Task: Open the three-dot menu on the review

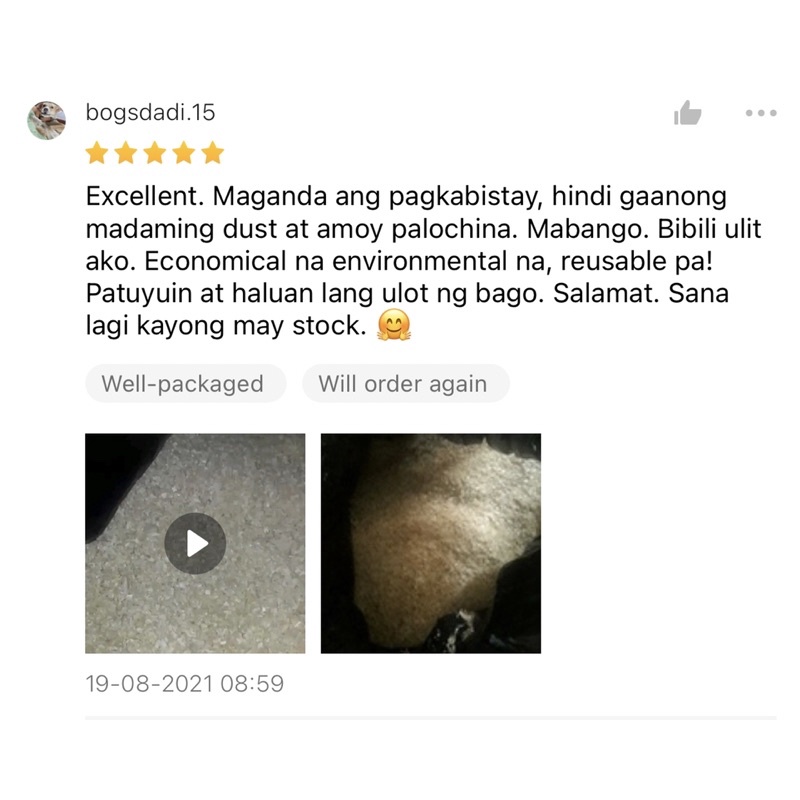Action: [761, 113]
